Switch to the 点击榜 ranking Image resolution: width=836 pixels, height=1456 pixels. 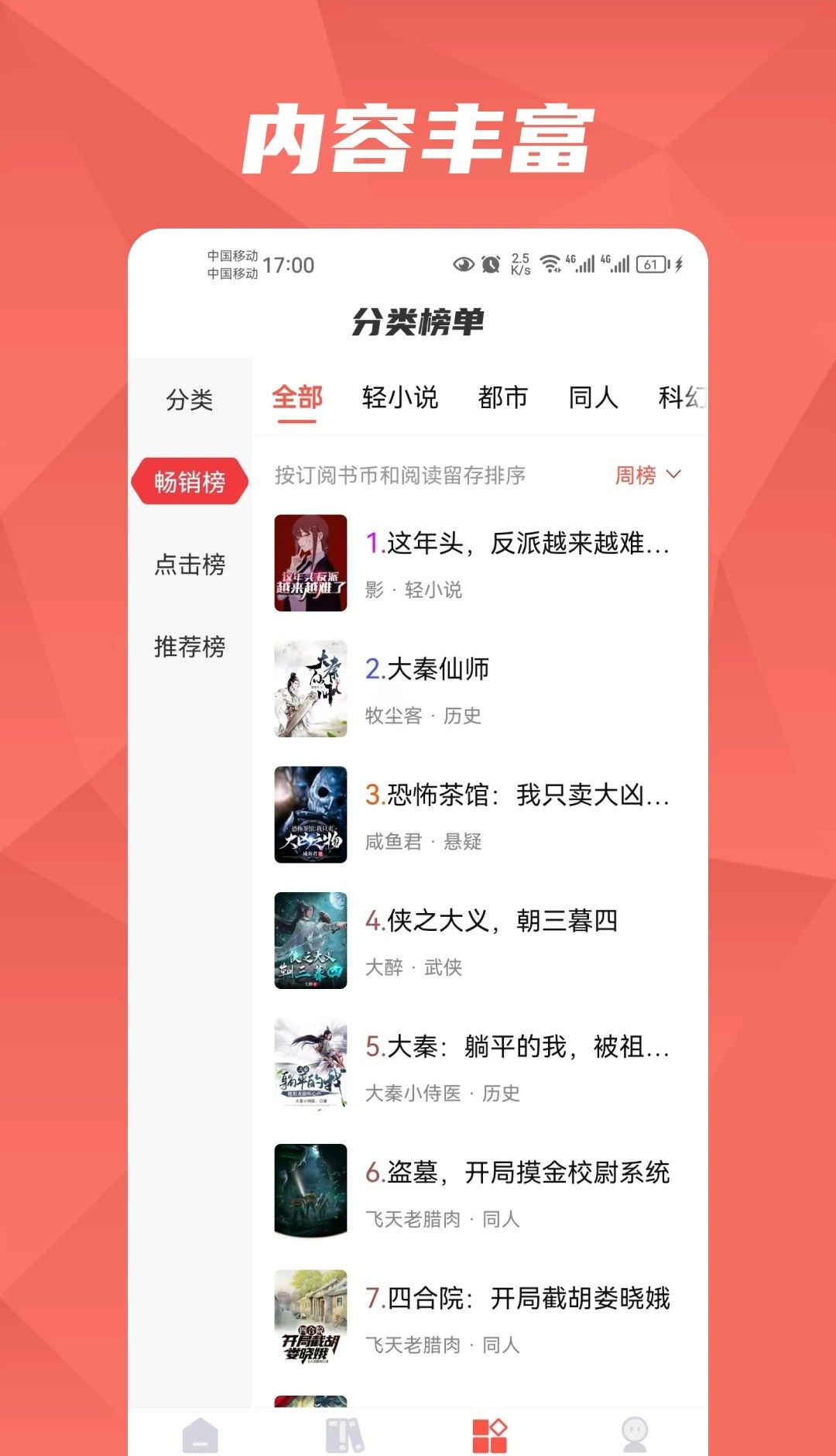[190, 566]
